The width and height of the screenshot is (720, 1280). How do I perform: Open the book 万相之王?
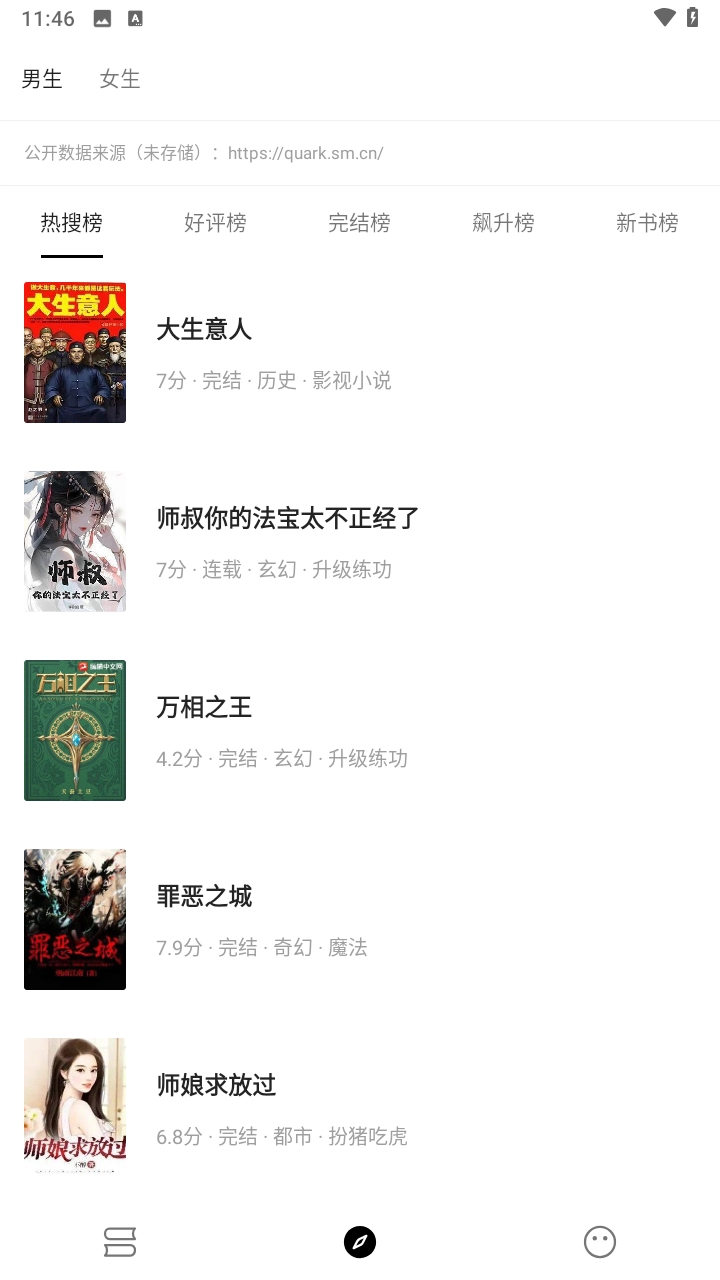click(x=204, y=707)
